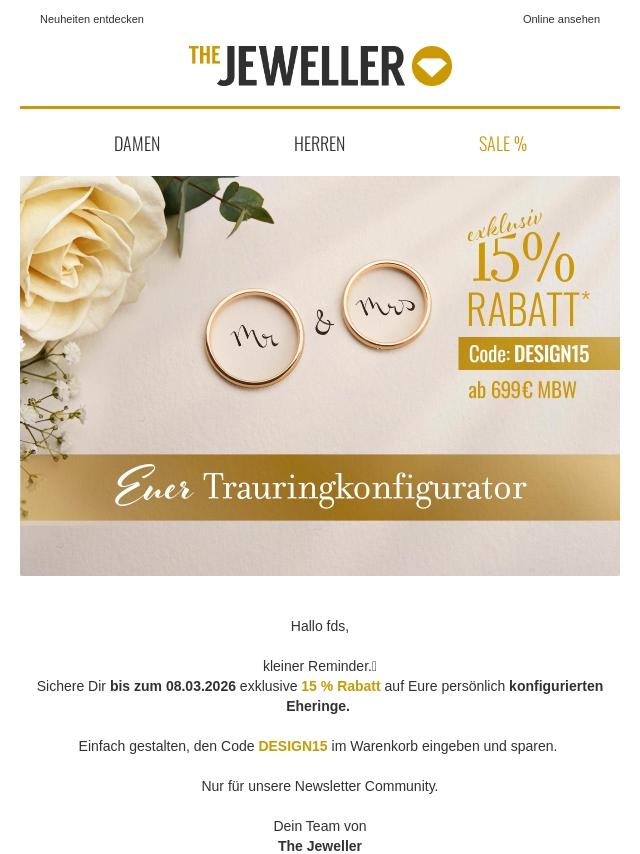Open the Sale % category
This screenshot has height=854, width=640.
pos(502,144)
